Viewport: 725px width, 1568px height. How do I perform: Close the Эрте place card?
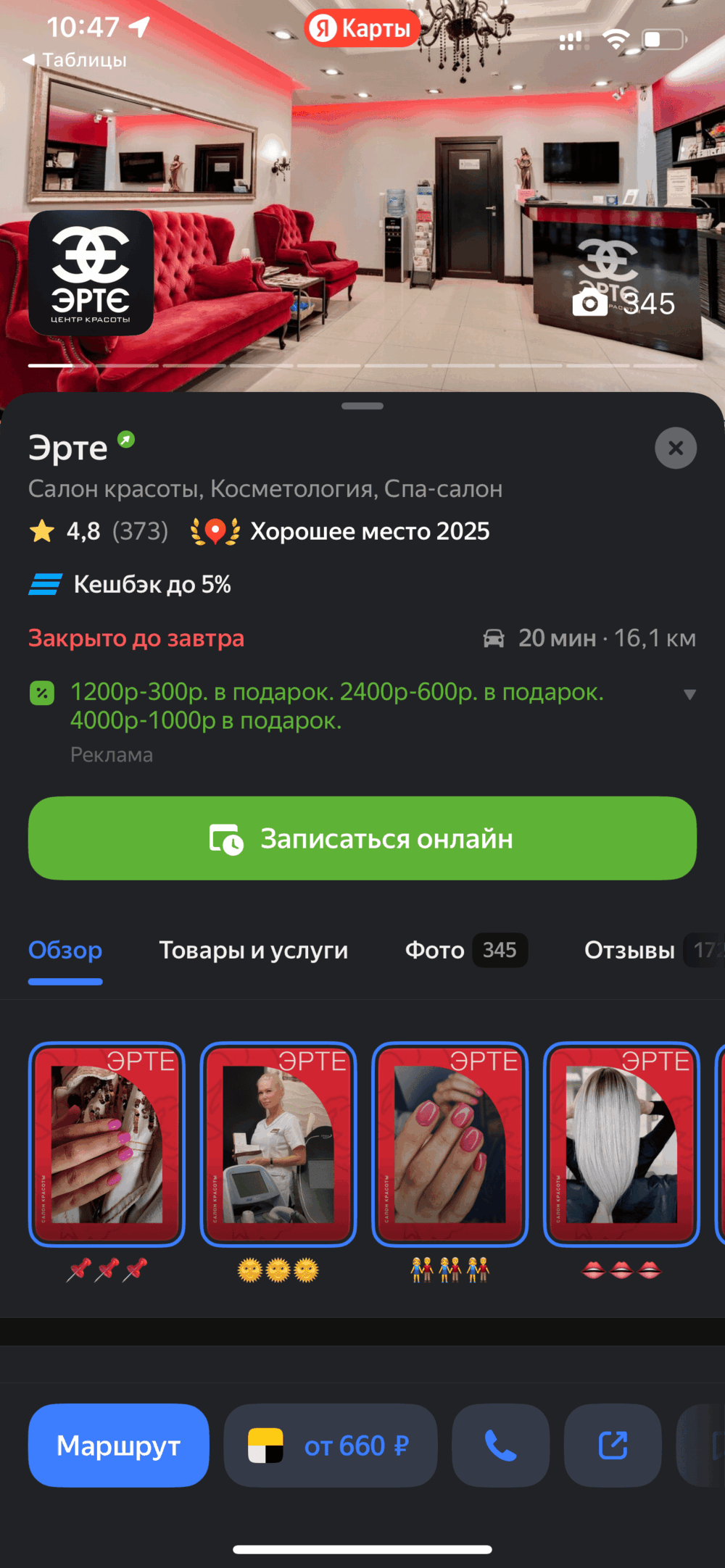pyautogui.click(x=675, y=449)
